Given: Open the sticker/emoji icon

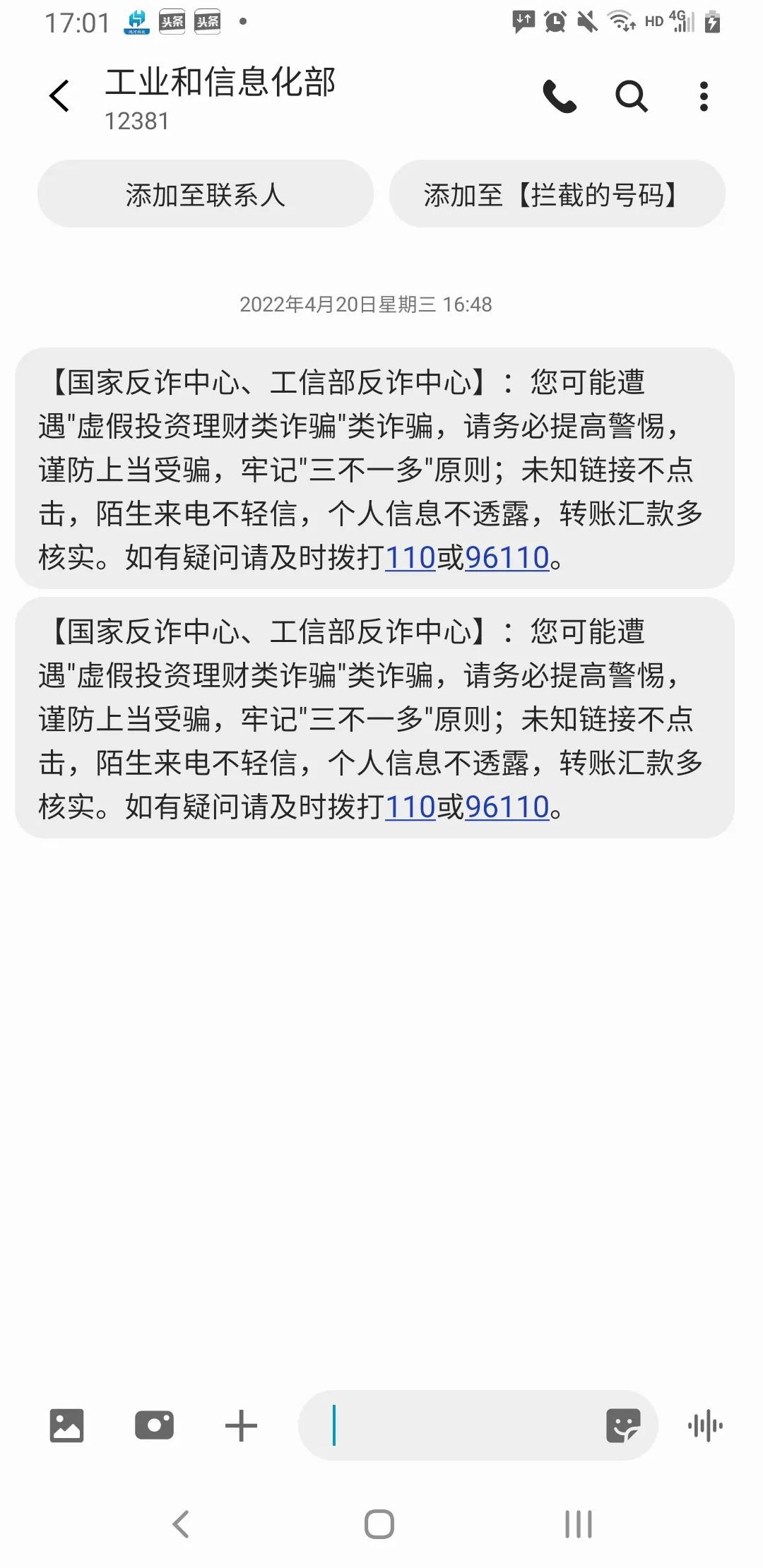Looking at the screenshot, I should [625, 1425].
